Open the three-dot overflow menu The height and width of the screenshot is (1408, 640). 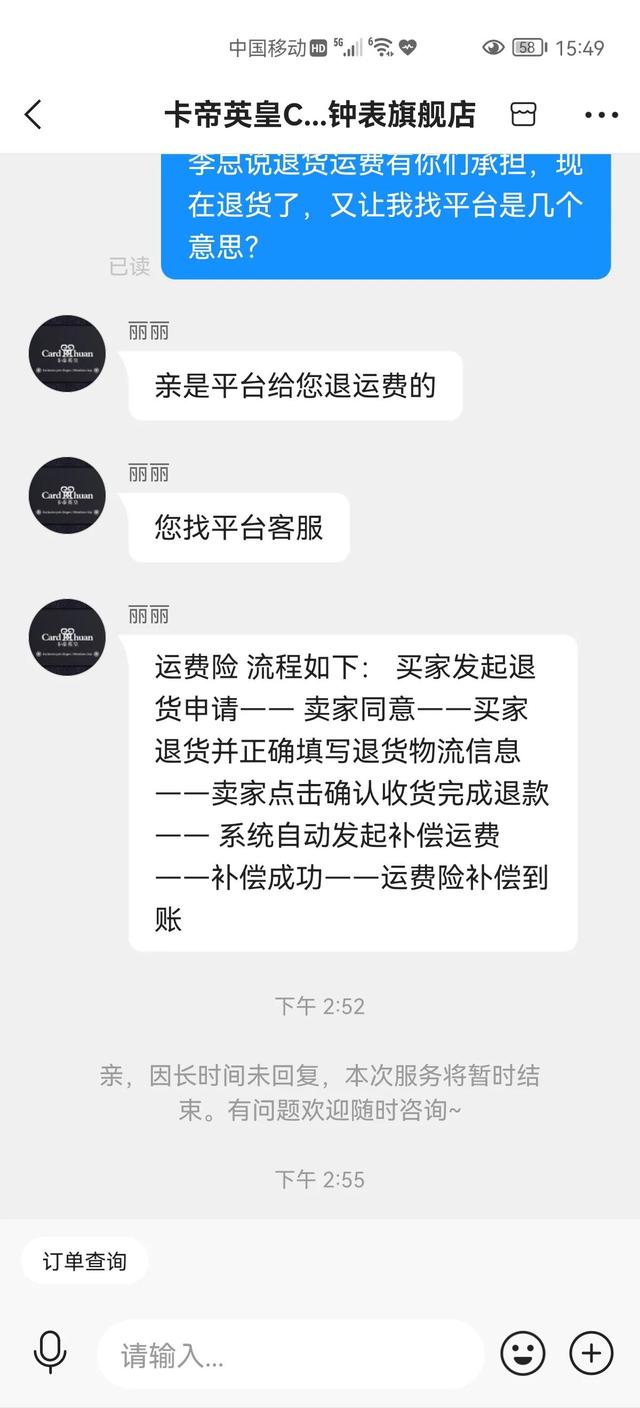pos(600,115)
